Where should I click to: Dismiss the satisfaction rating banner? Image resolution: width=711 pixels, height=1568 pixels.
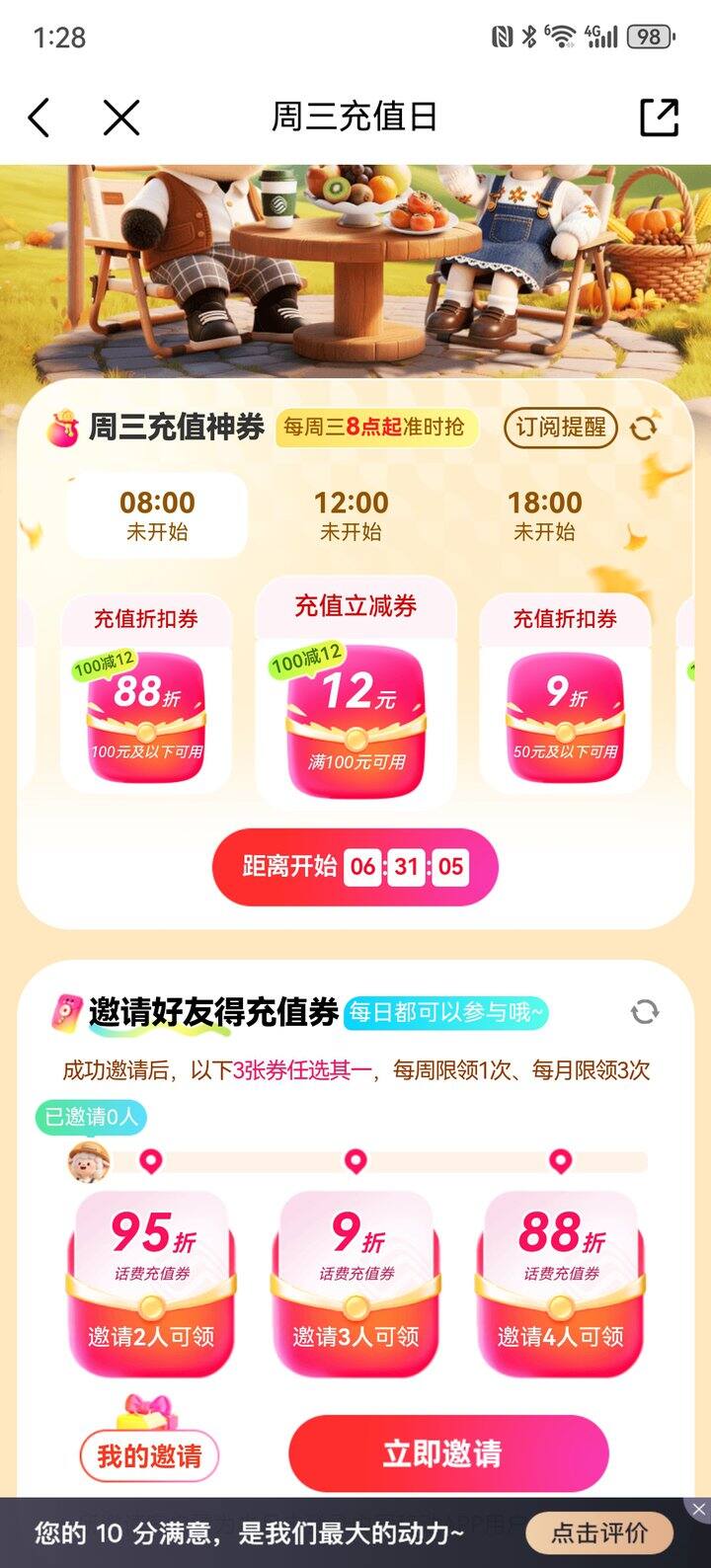[x=698, y=1509]
